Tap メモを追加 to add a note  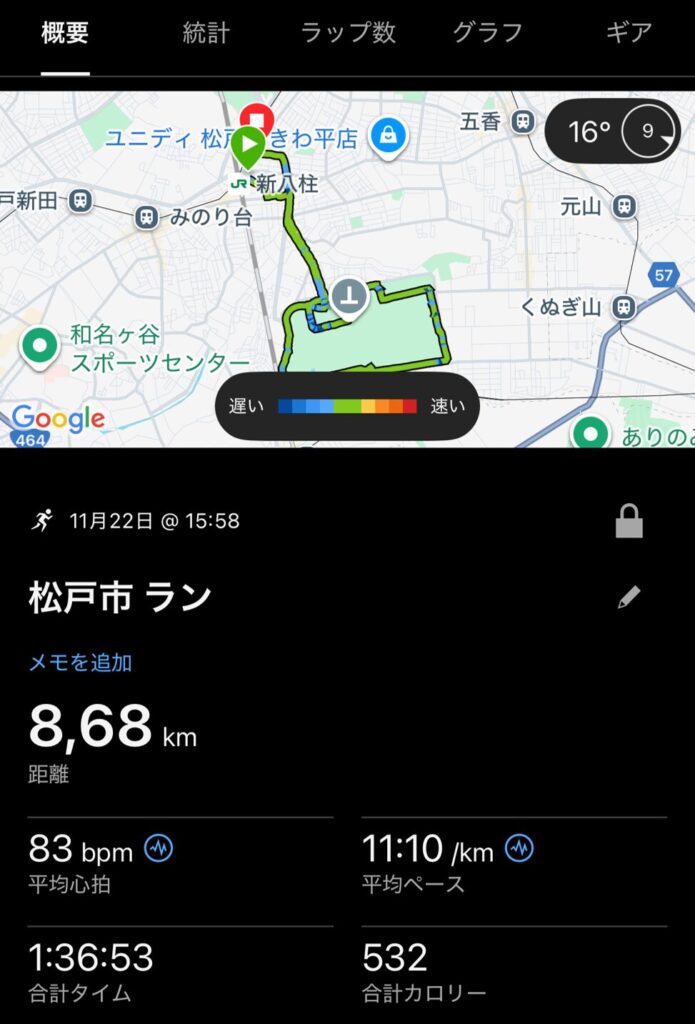coord(80,662)
